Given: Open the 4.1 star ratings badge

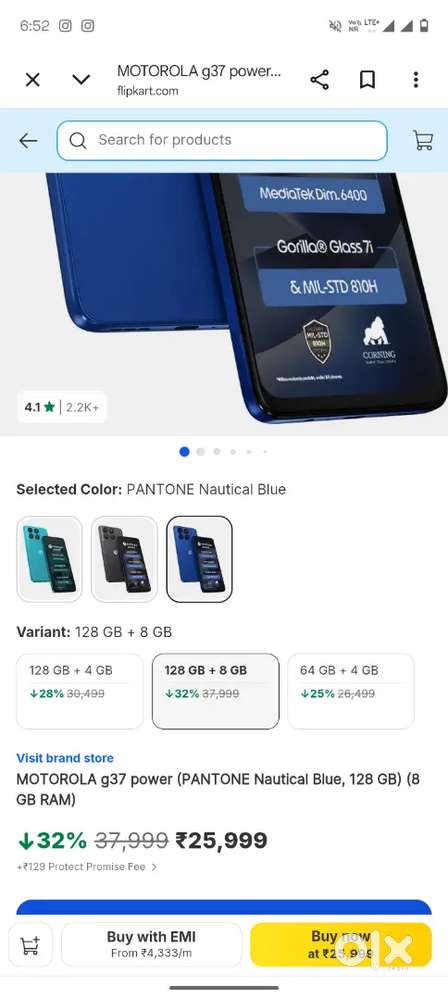Looking at the screenshot, I should [x=62, y=407].
